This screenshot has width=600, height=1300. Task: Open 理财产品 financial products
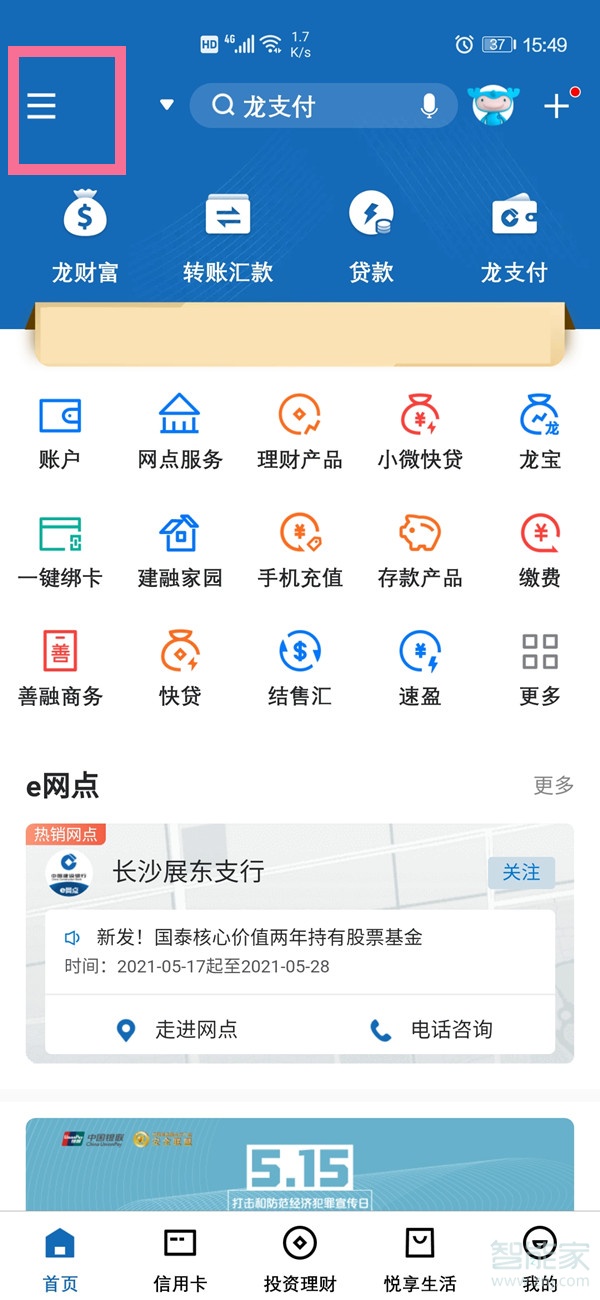click(300, 432)
